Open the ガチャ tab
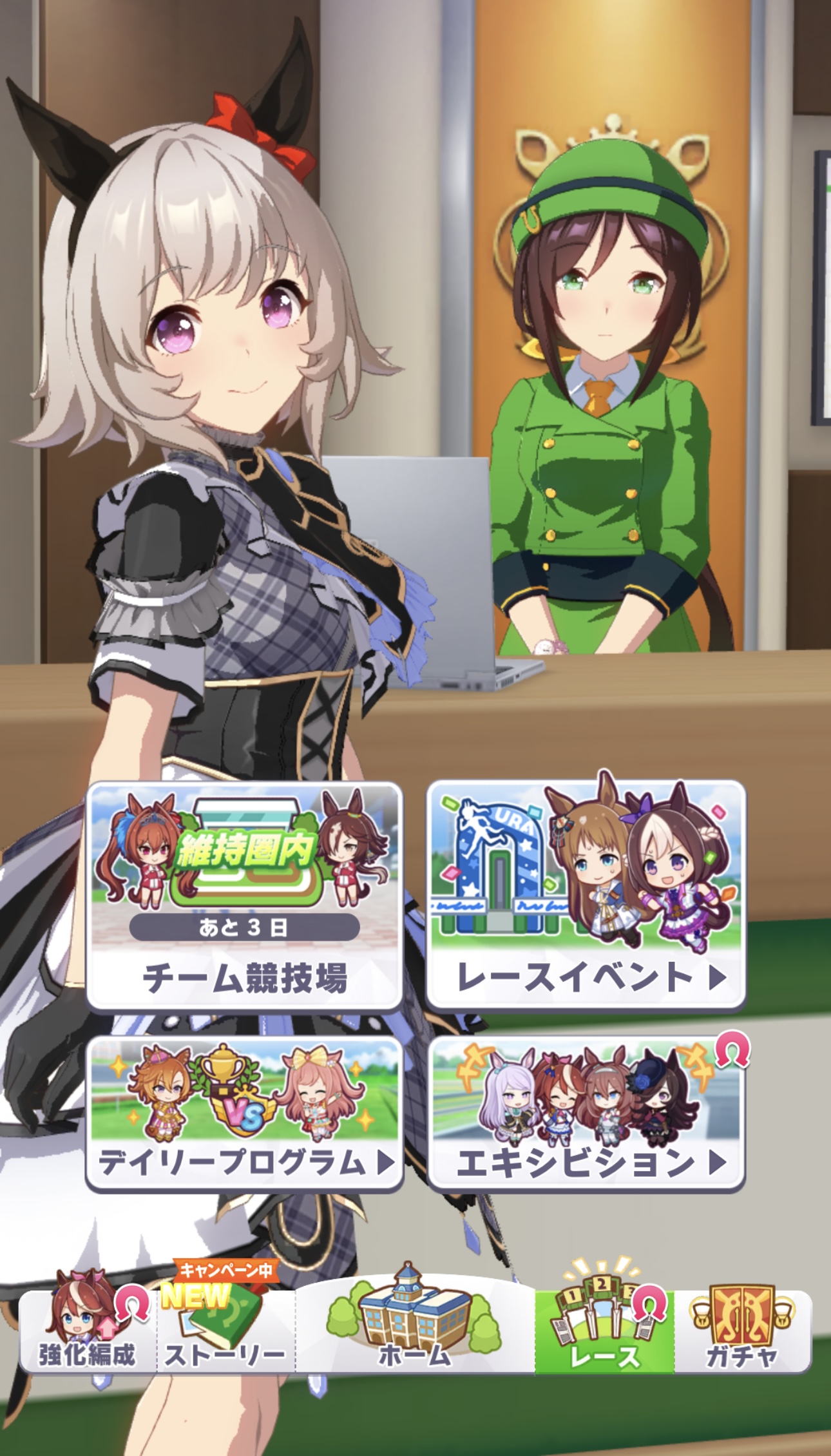Image resolution: width=831 pixels, height=1456 pixels. pos(742,1326)
